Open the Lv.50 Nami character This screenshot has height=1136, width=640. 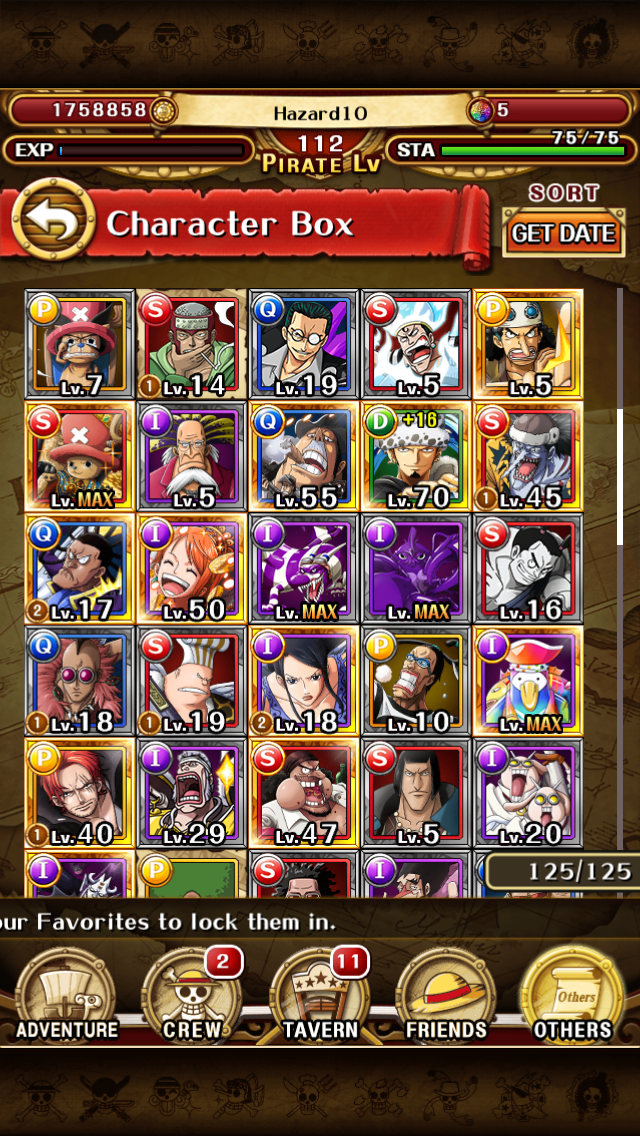192,568
